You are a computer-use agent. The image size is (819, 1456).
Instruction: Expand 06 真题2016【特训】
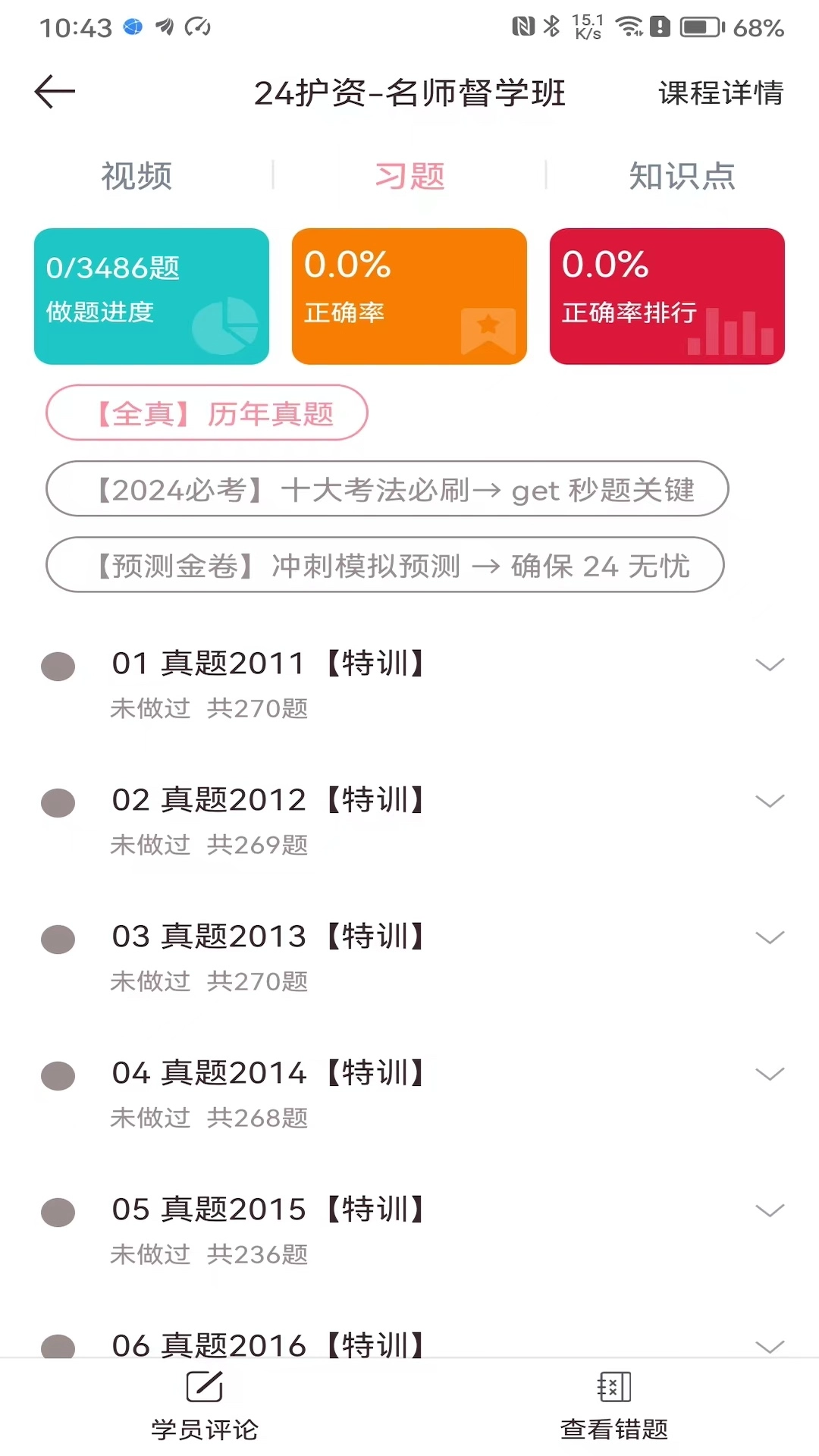pyautogui.click(x=769, y=1346)
